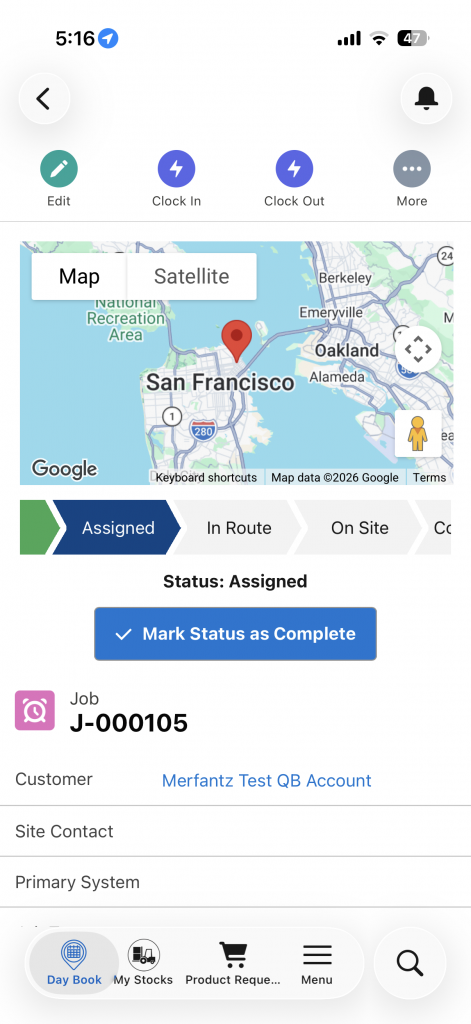Tap the Edit action
Image resolution: width=471 pixels, height=1024 pixels.
click(x=59, y=178)
